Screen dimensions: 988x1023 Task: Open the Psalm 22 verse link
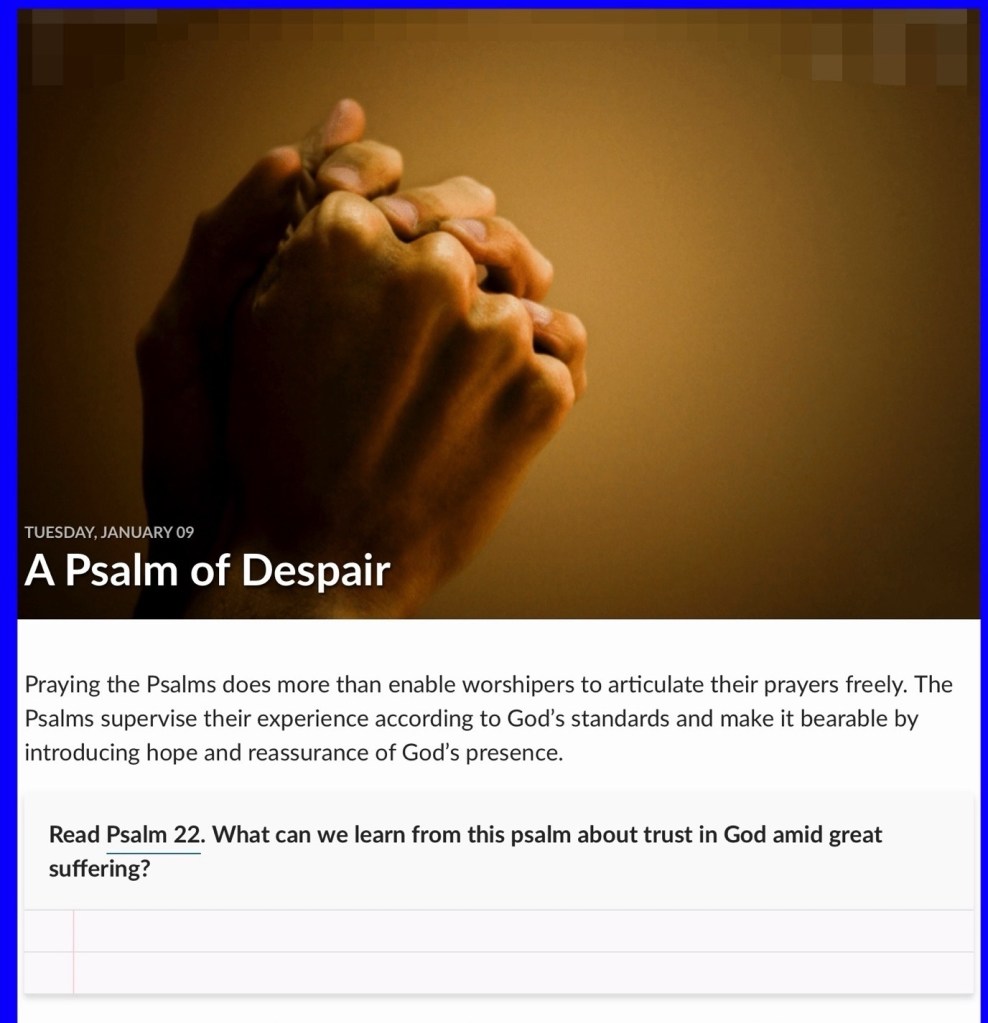153,834
